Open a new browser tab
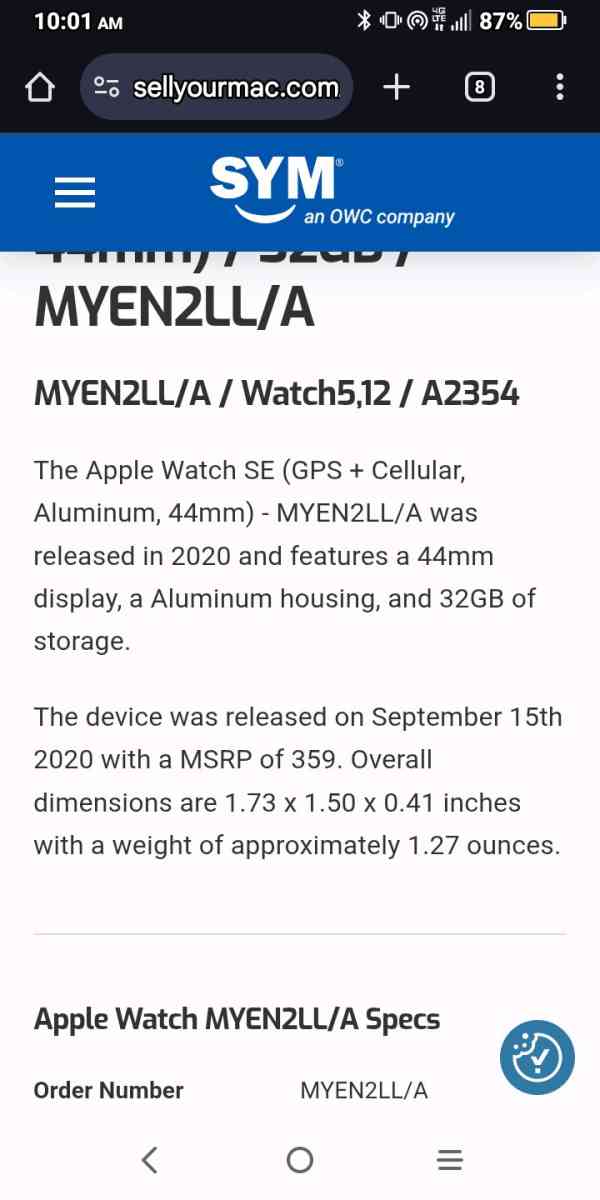The image size is (600, 1200). [396, 88]
